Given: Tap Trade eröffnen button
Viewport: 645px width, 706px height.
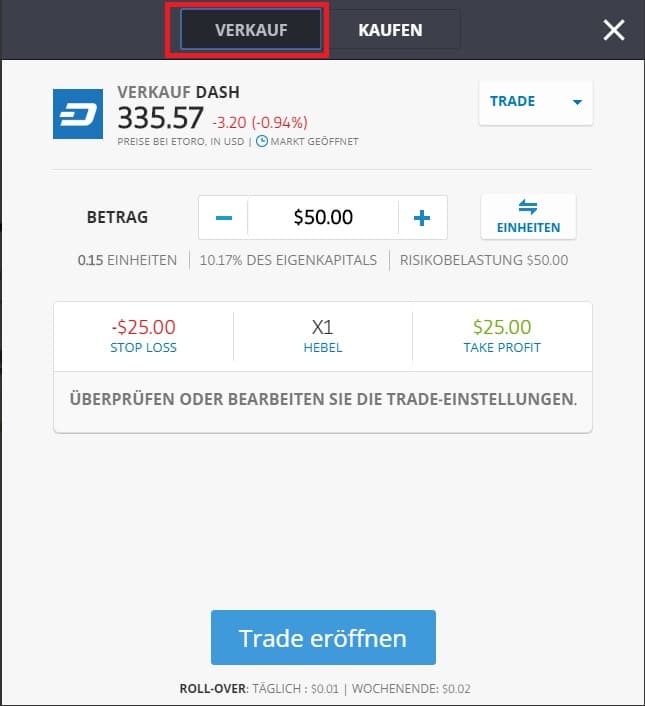Looking at the screenshot, I should [x=323, y=638].
